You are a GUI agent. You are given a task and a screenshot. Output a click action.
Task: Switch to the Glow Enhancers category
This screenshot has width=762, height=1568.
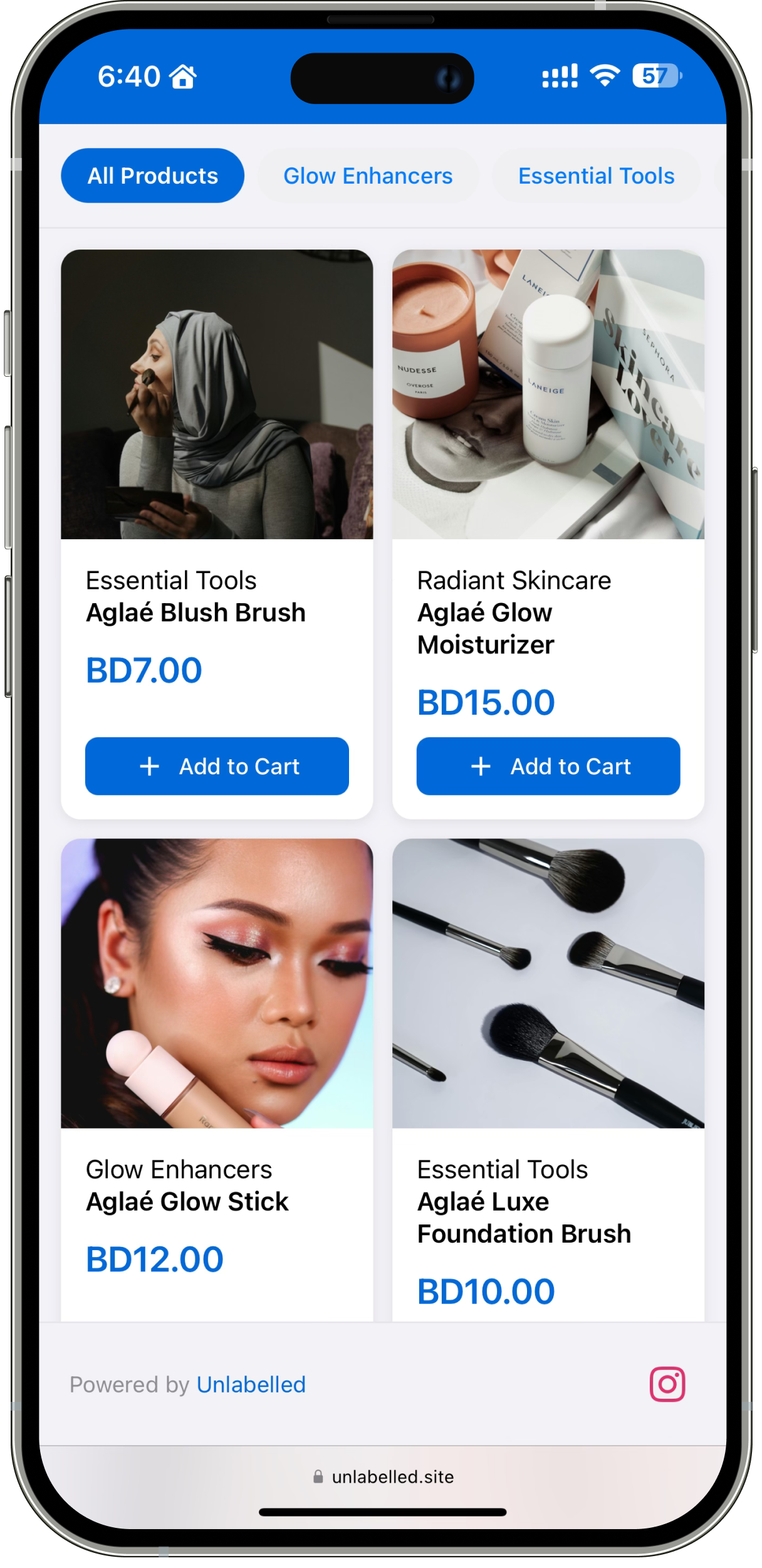tap(368, 176)
